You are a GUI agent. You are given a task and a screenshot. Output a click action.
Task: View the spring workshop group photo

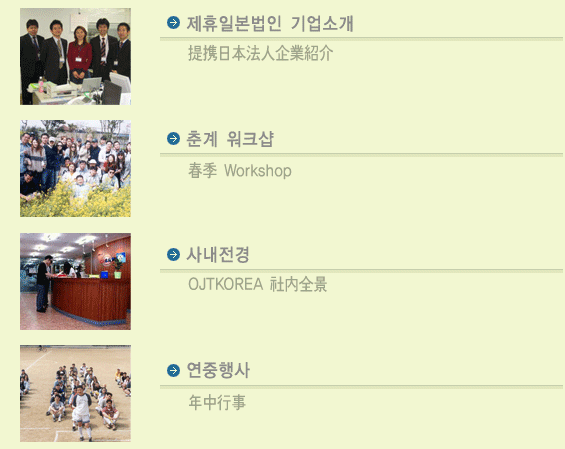[75, 169]
